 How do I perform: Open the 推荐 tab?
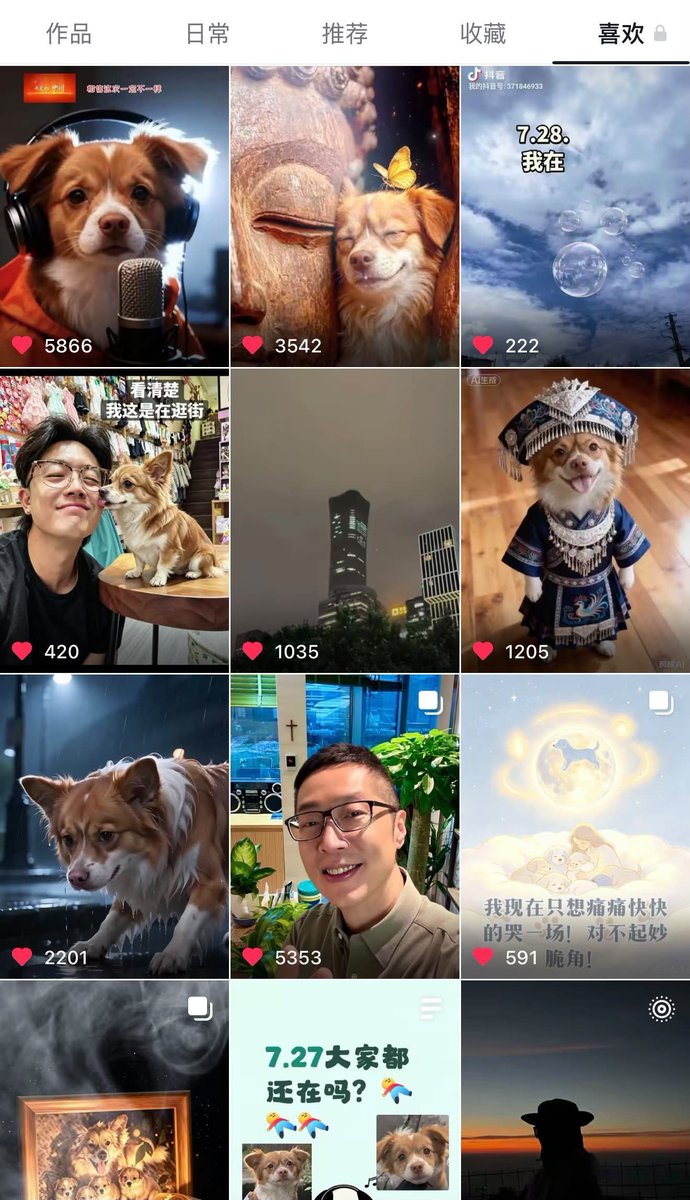point(345,33)
